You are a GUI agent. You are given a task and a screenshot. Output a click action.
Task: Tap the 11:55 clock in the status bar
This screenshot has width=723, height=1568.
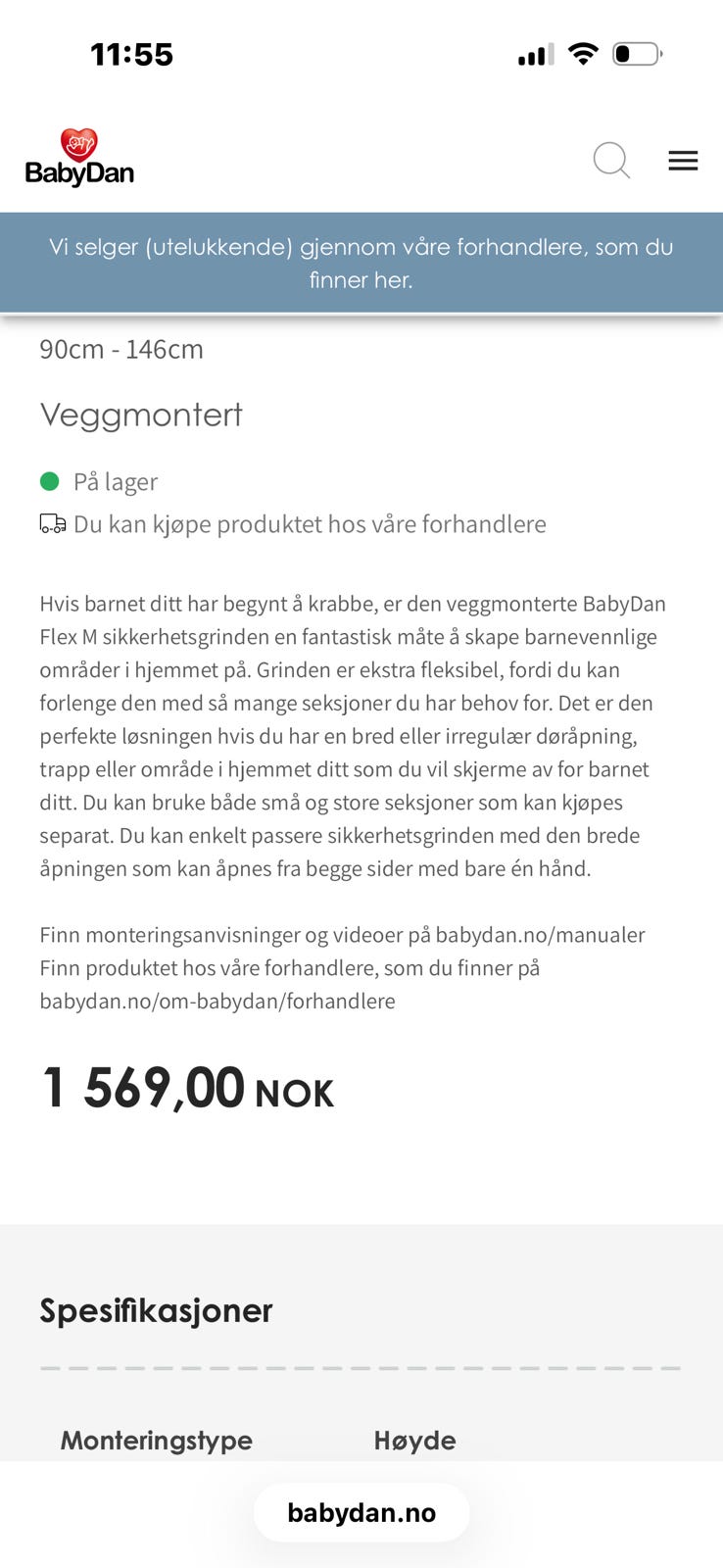pyautogui.click(x=130, y=54)
